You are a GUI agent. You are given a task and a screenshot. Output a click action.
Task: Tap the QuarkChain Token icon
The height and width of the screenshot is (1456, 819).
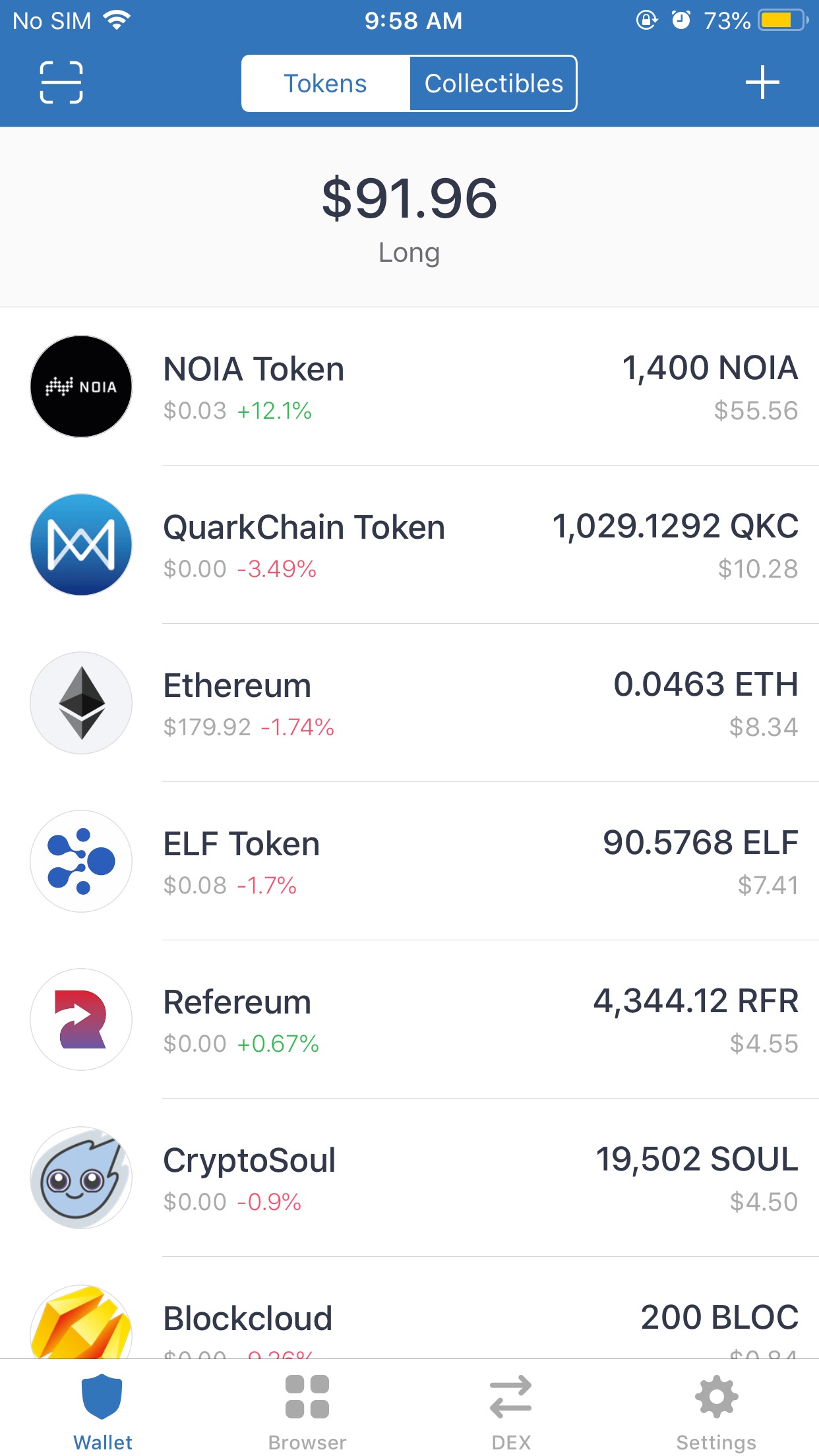[x=80, y=545]
